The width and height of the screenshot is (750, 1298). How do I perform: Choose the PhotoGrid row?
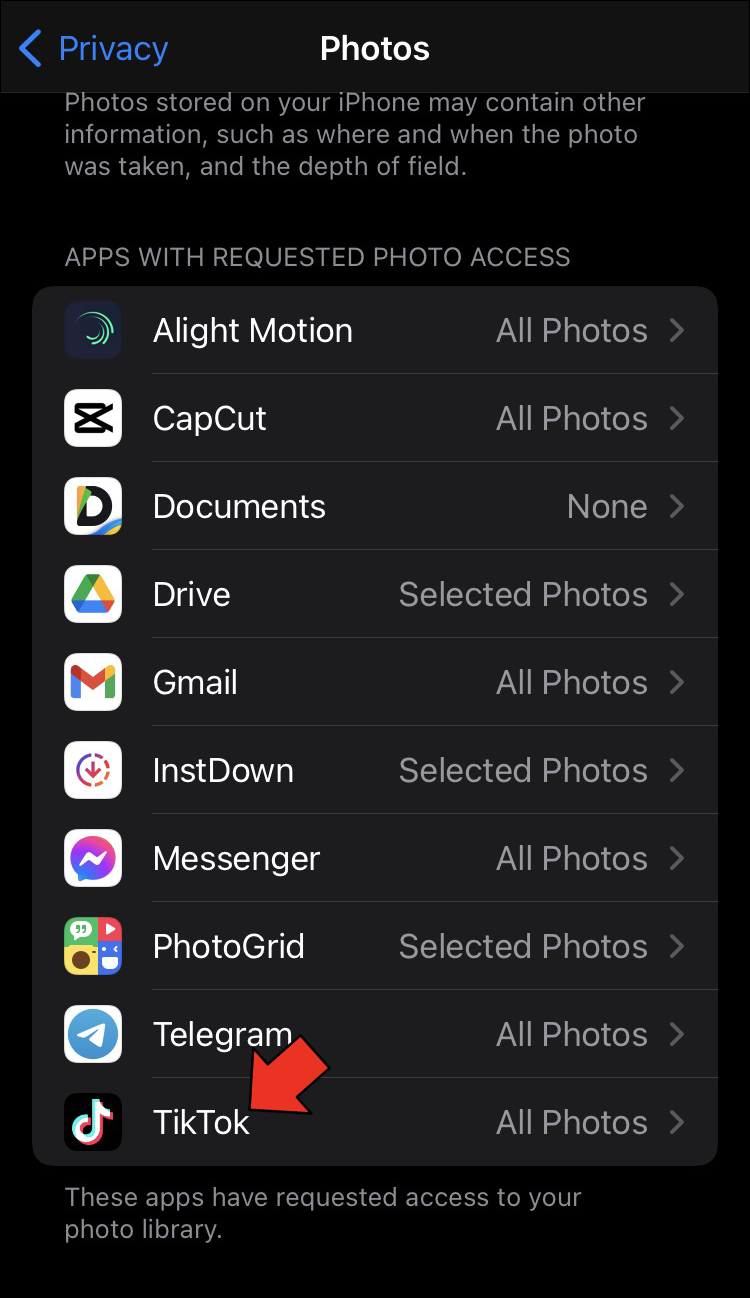[x=375, y=946]
